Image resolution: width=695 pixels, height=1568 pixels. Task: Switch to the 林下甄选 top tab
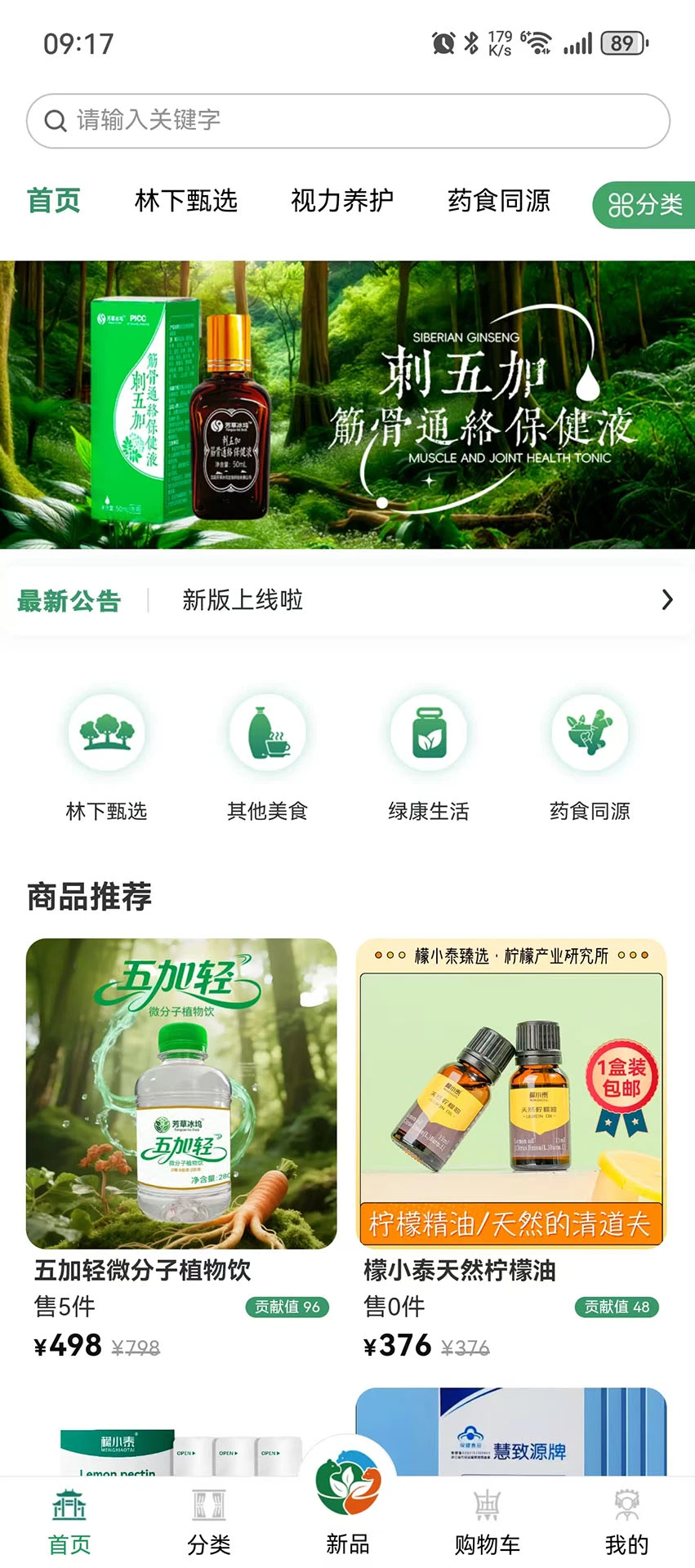[186, 201]
